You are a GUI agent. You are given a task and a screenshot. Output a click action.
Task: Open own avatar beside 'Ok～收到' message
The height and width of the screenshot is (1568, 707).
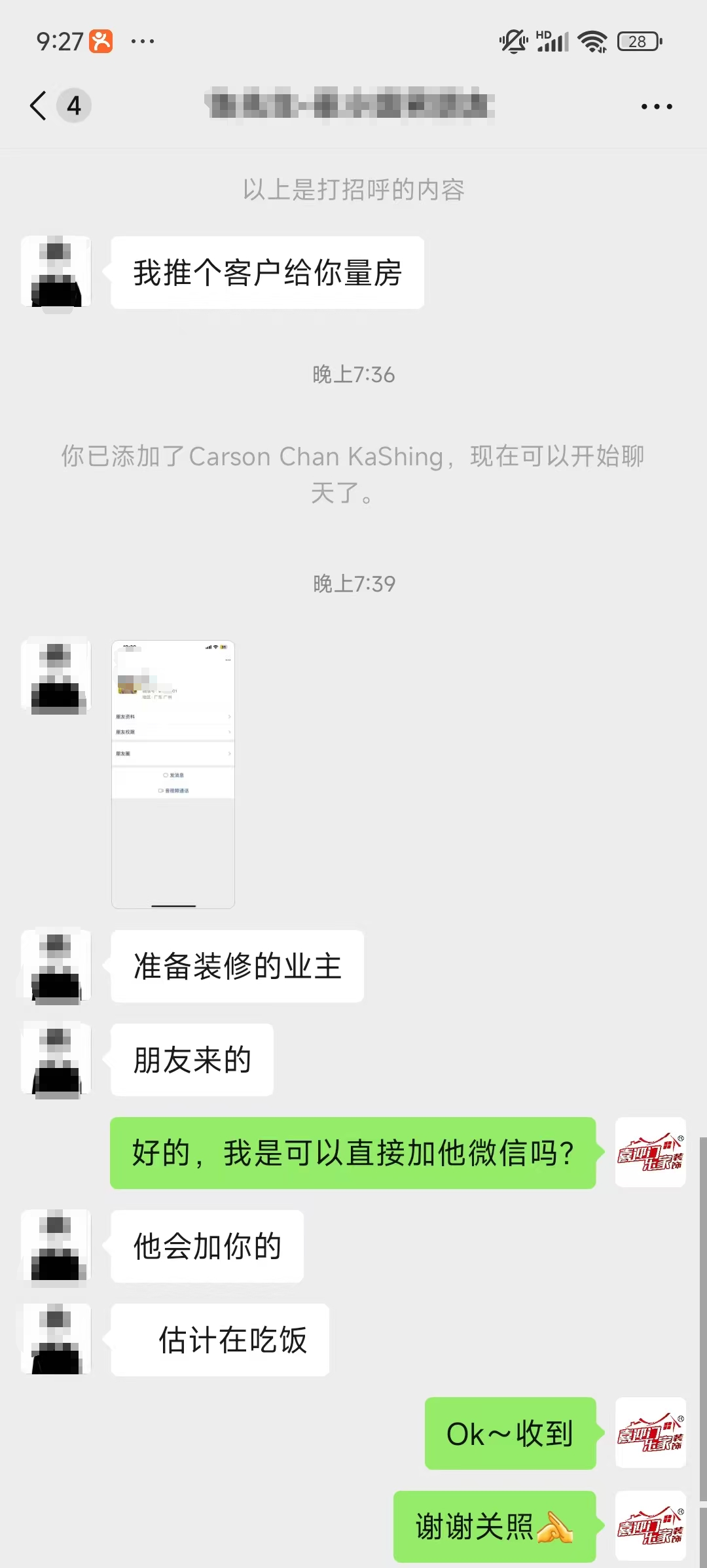650,1433
